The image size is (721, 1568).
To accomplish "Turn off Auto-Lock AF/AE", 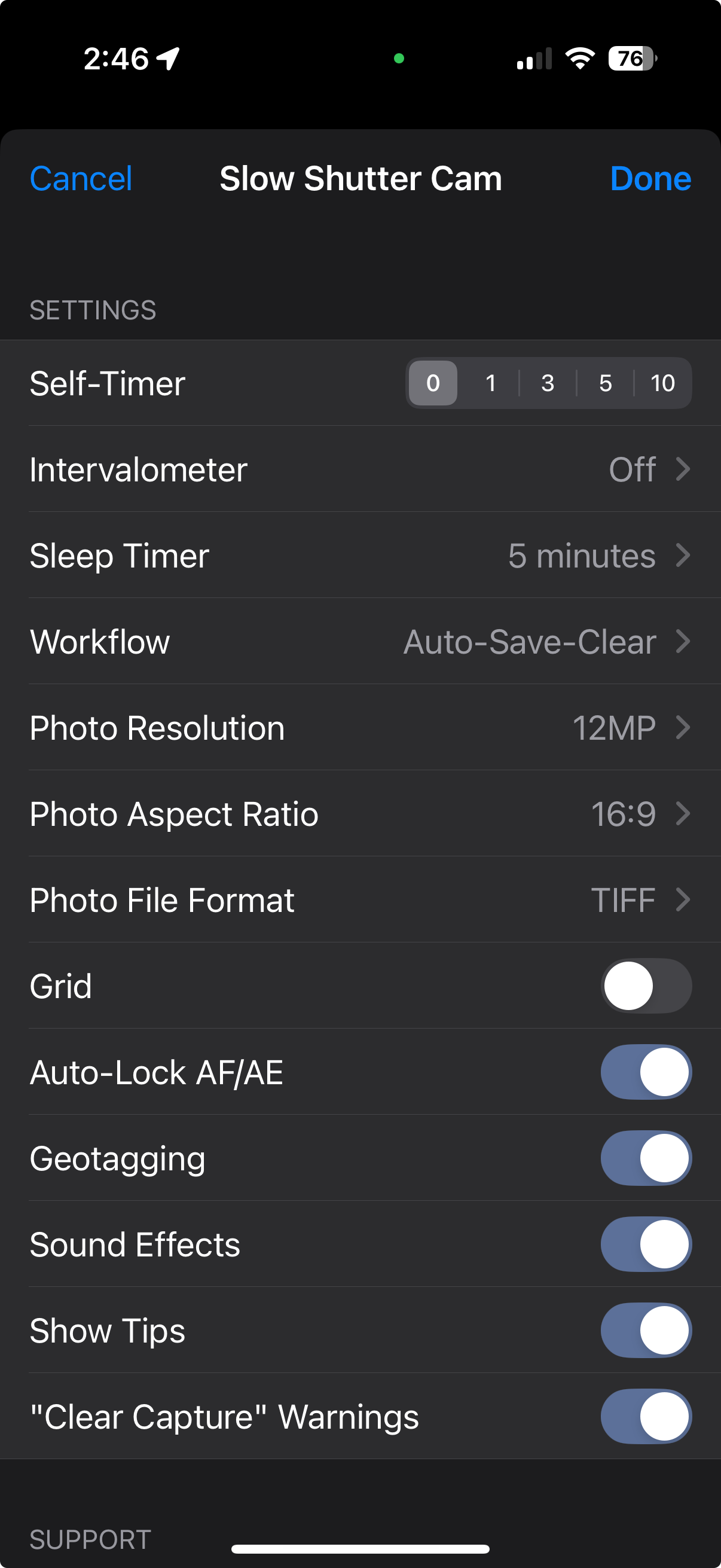I will (646, 1072).
